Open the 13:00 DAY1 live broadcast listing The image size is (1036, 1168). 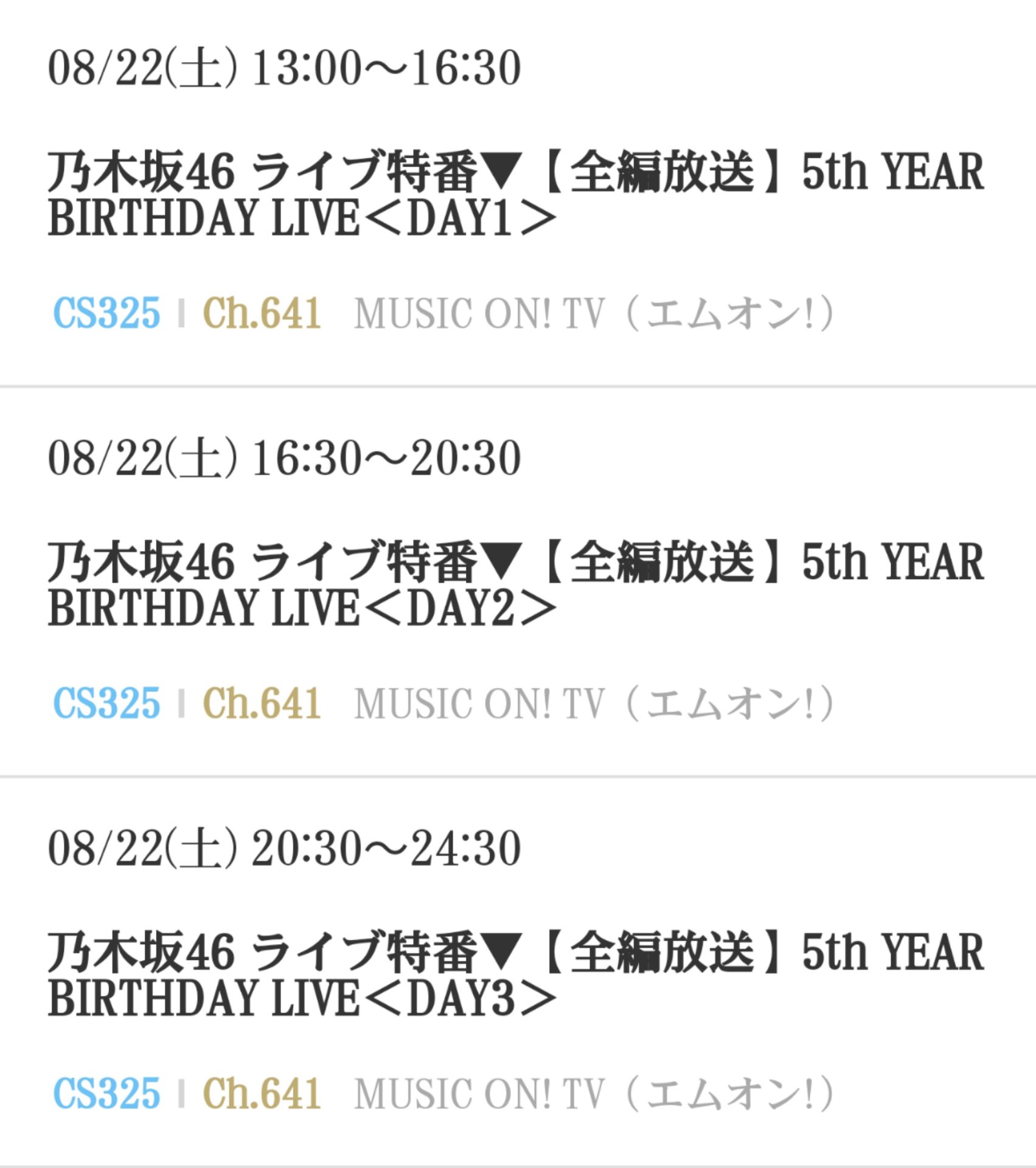(x=515, y=195)
